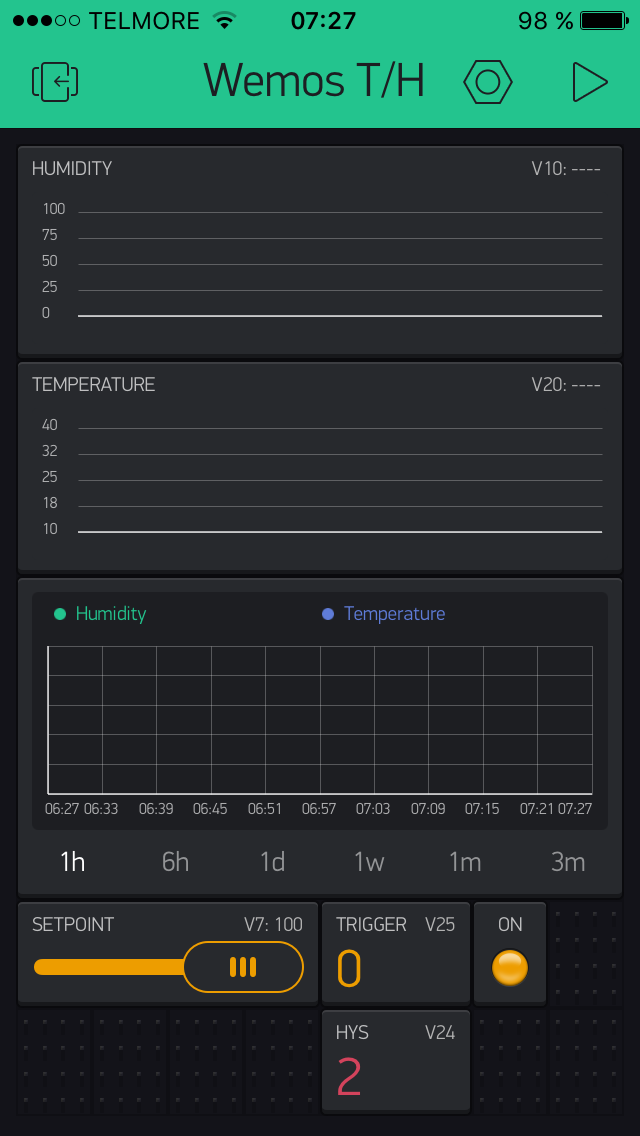
Task: Select the Humidity graph widget
Action: click(320, 251)
